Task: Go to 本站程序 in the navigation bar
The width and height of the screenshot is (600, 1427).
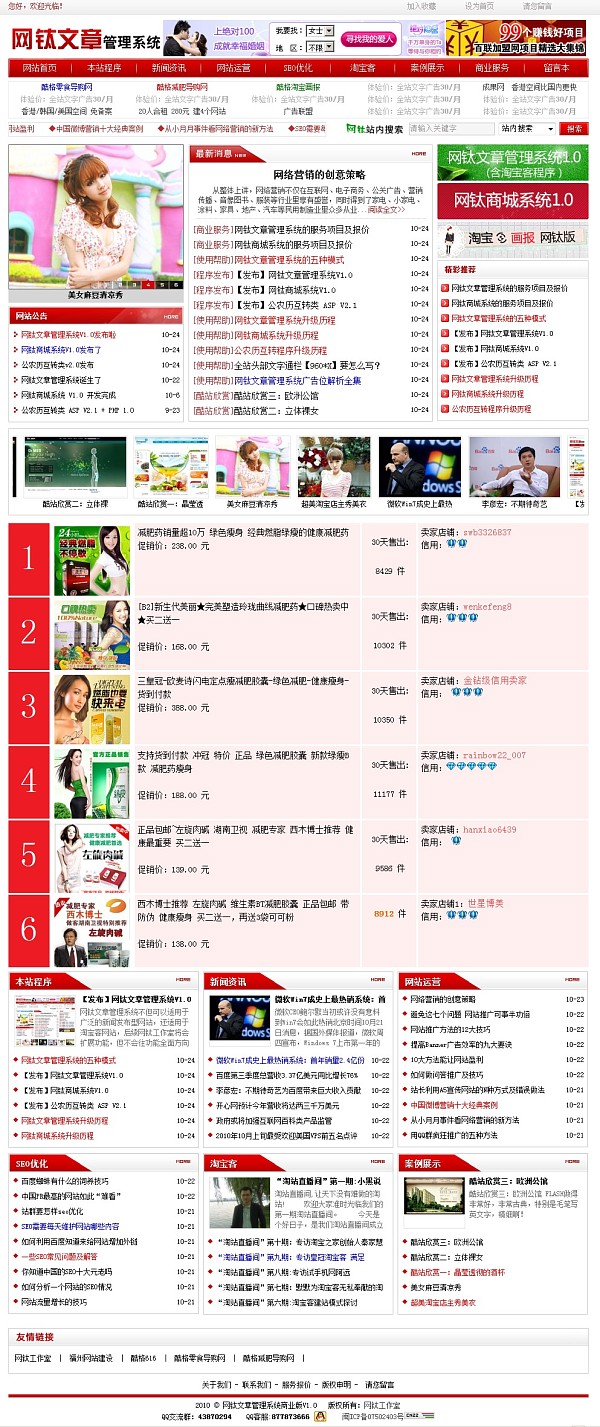Action: click(104, 68)
